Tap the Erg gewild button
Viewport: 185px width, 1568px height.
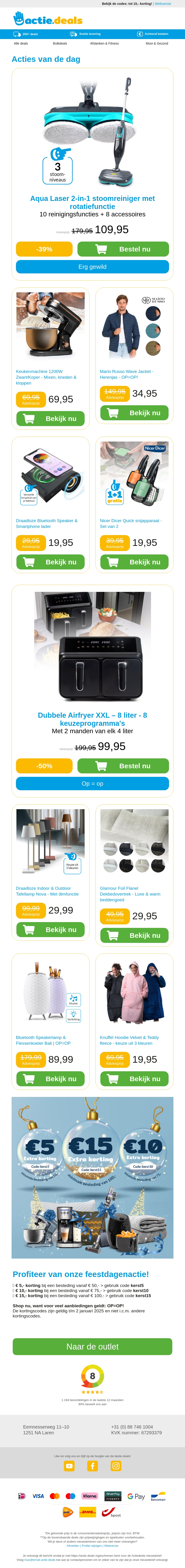pos(92,267)
